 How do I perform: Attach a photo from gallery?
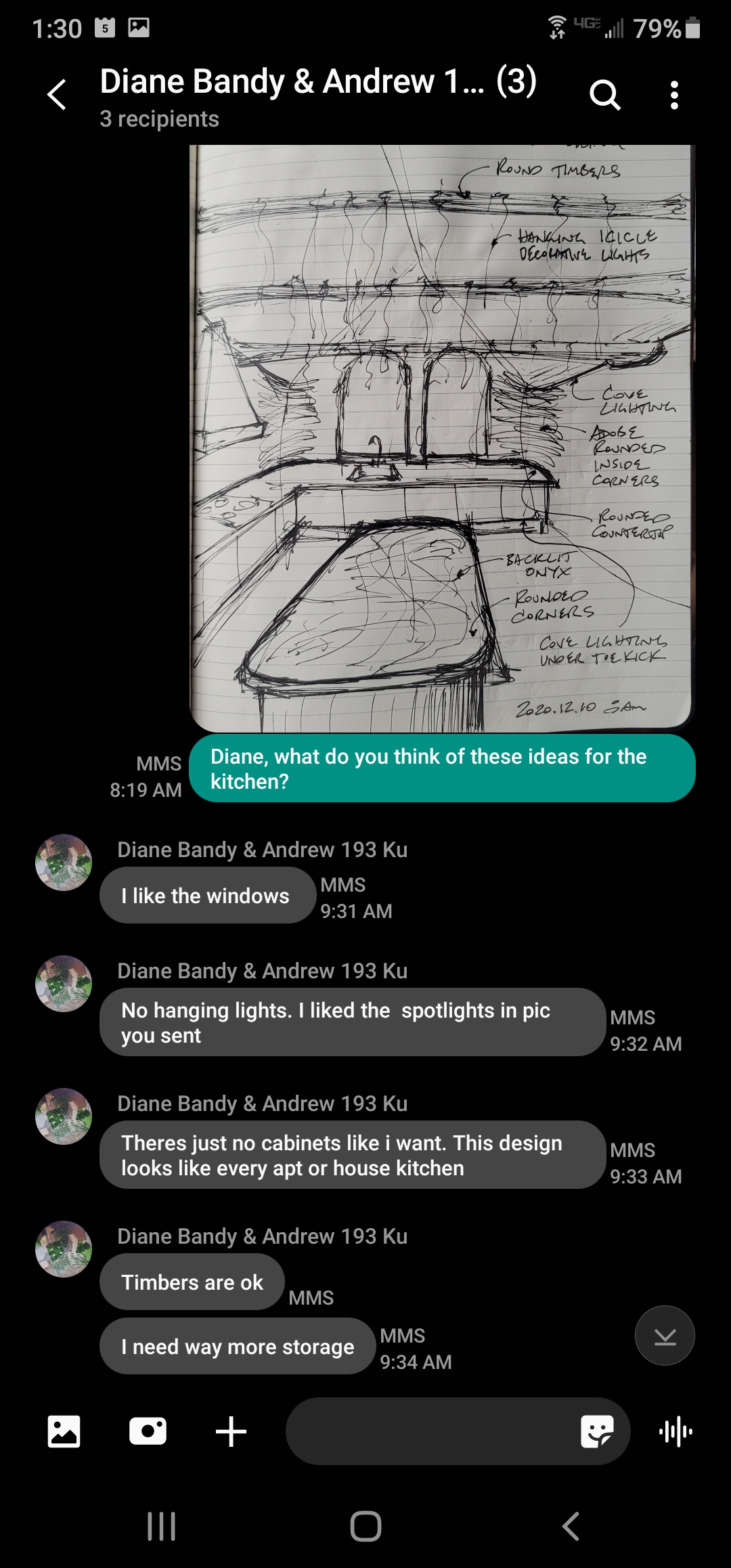tap(64, 1431)
